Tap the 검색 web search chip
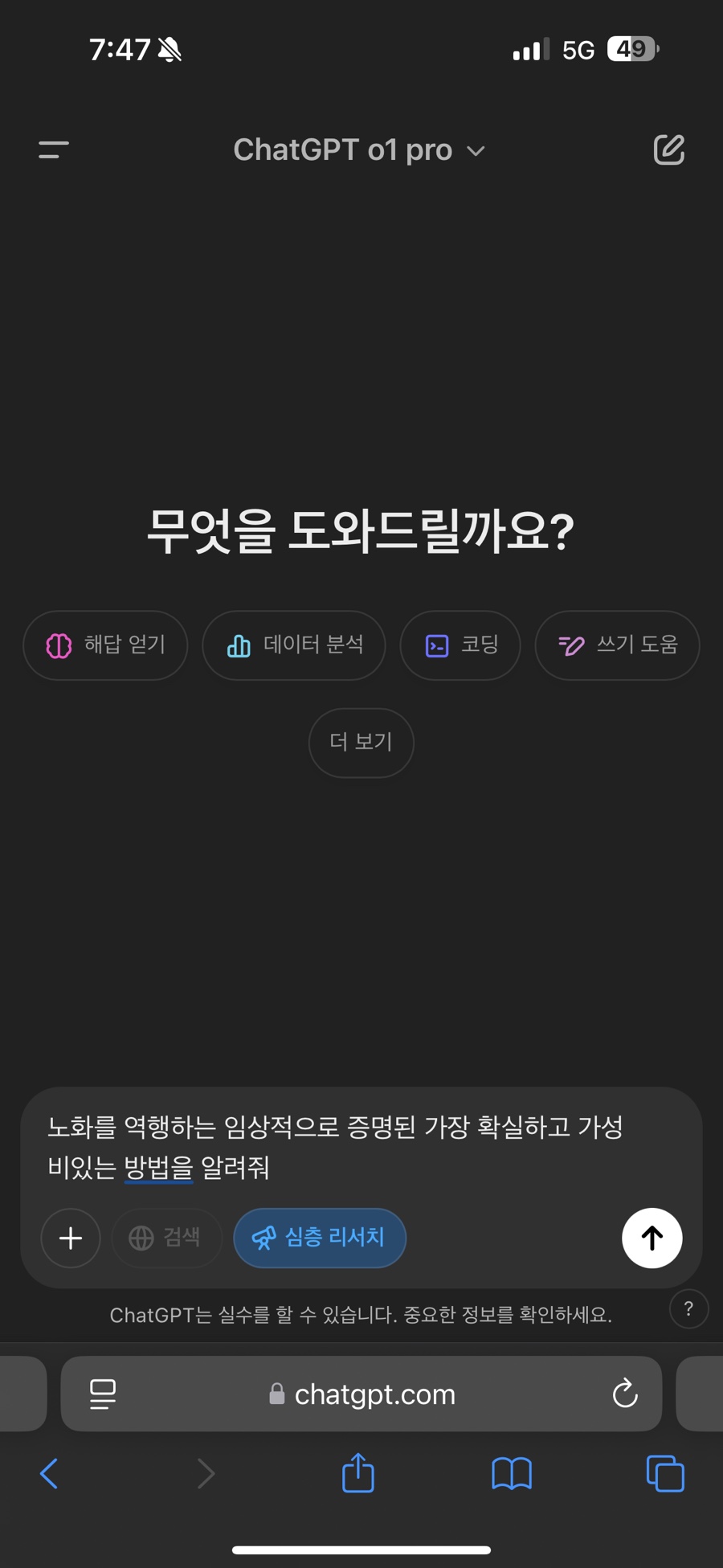 [166, 1238]
